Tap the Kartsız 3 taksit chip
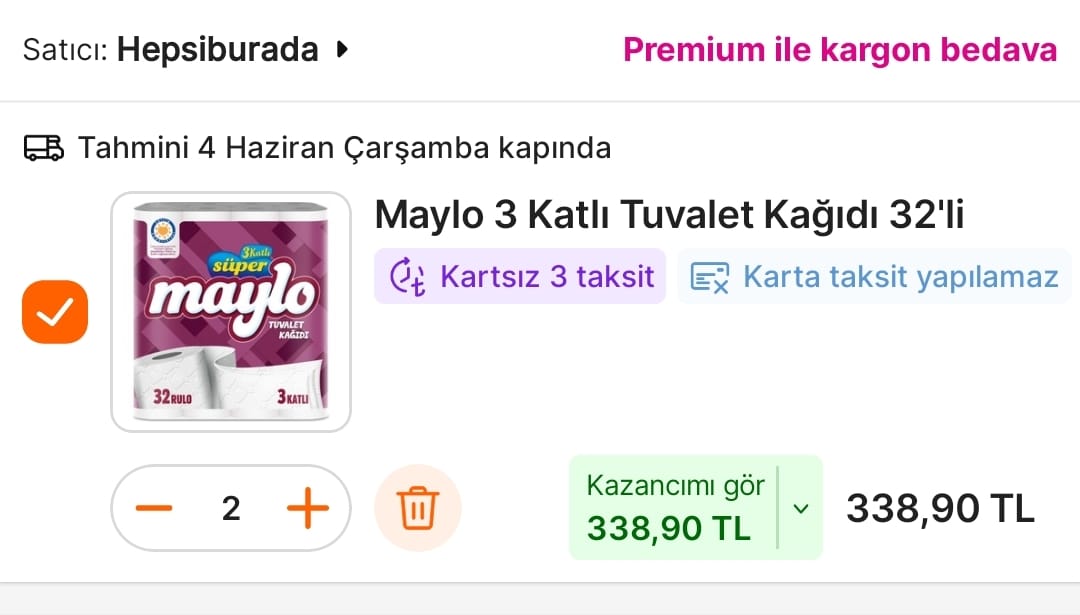This screenshot has height=615, width=1080. click(520, 276)
